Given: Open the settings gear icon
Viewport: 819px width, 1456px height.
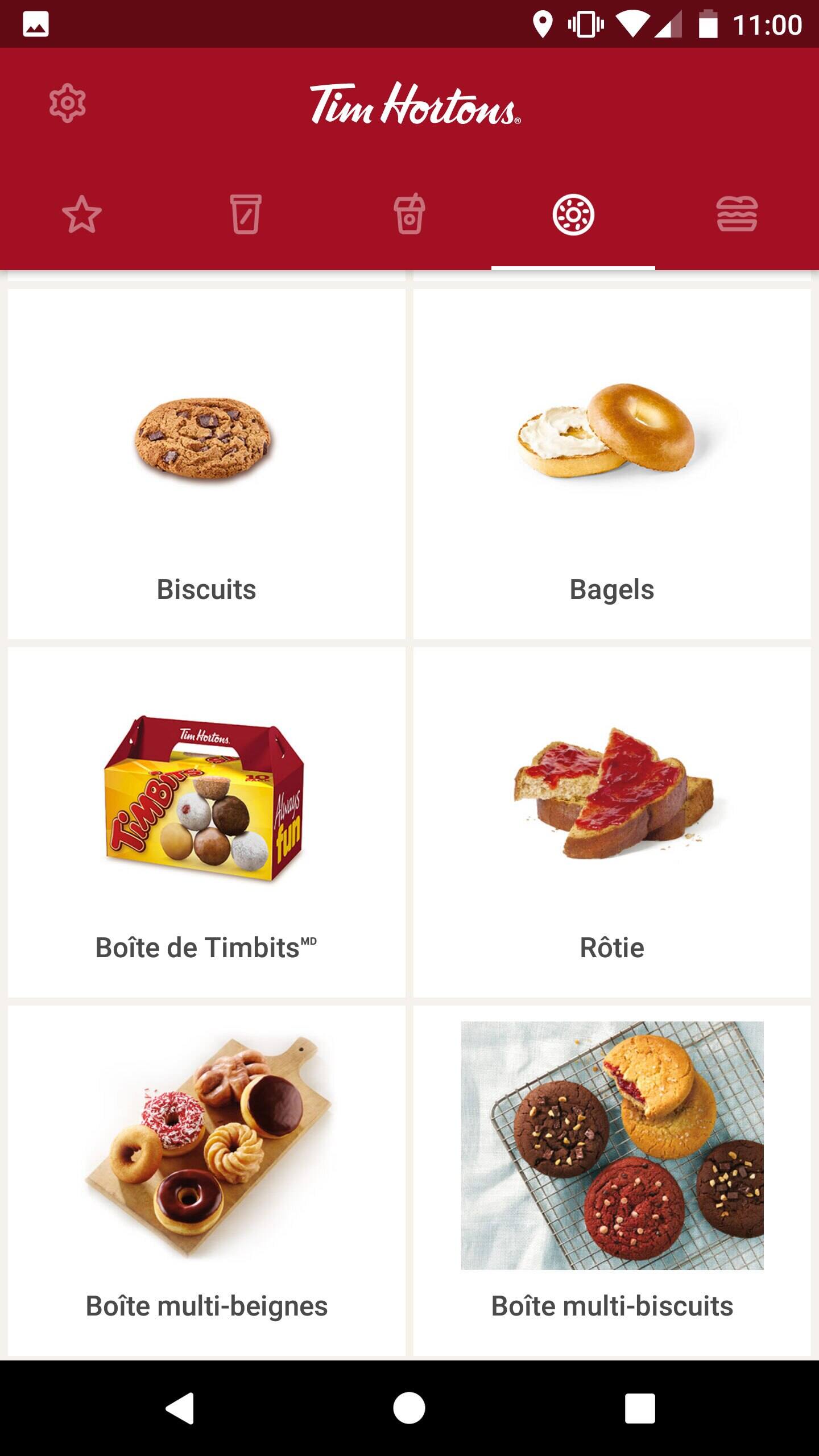Looking at the screenshot, I should coord(67,102).
